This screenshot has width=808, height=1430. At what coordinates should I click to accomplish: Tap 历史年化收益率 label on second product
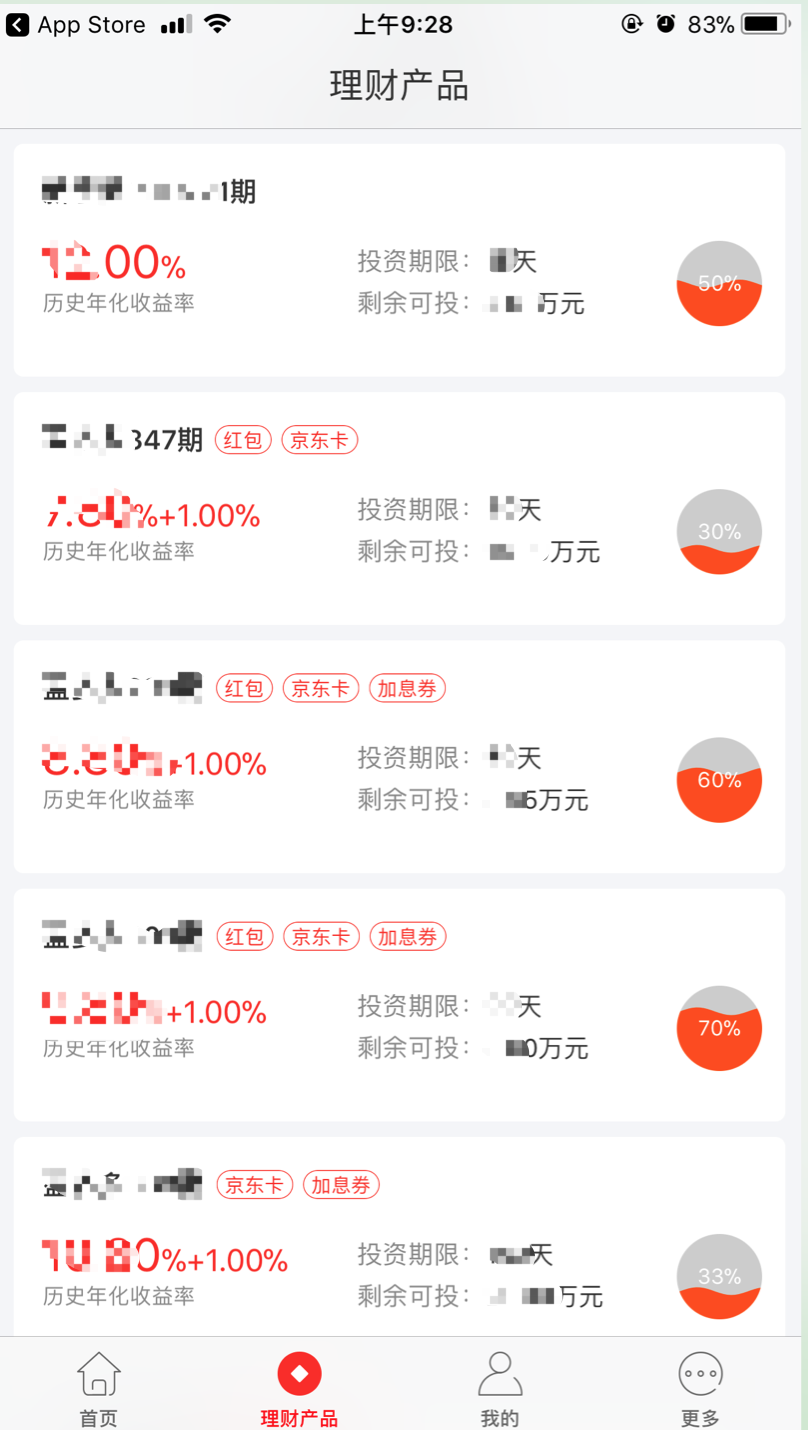tap(121, 552)
